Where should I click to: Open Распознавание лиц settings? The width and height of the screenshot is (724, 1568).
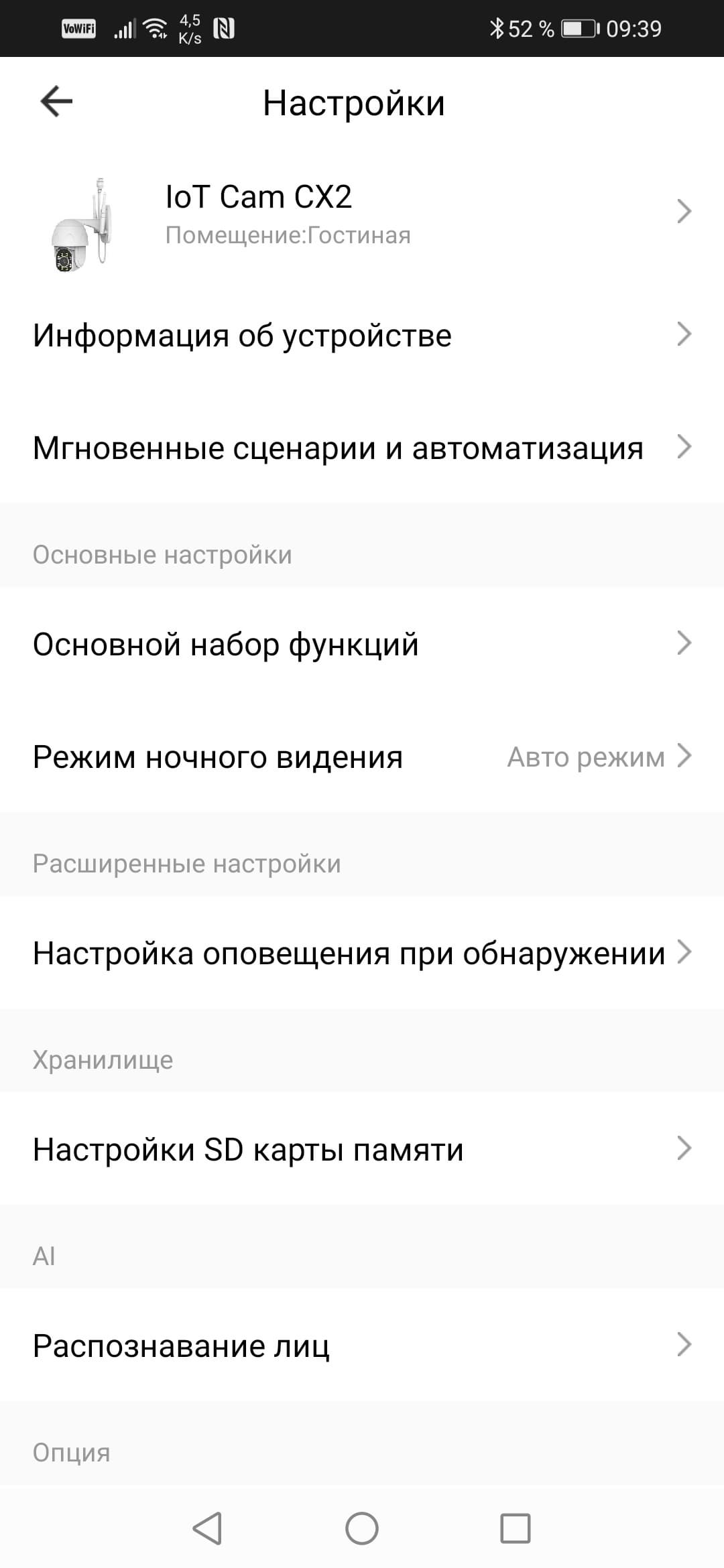362,1346
